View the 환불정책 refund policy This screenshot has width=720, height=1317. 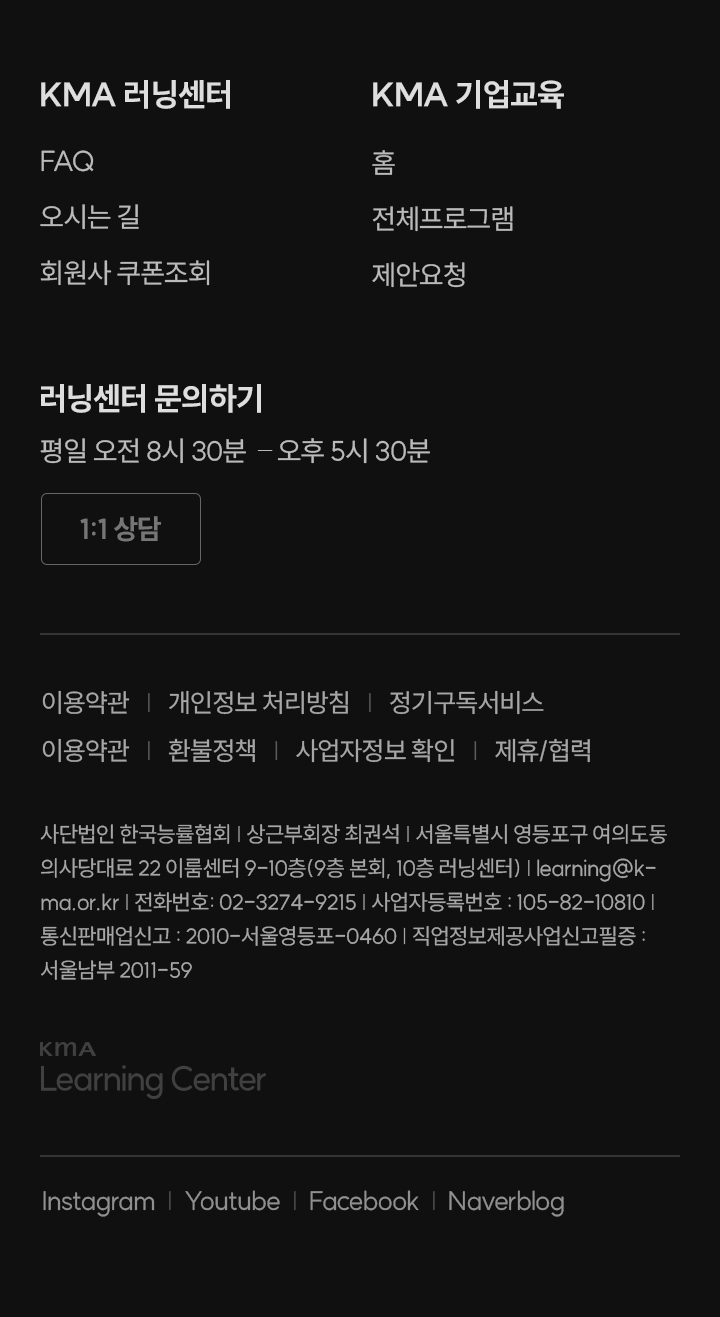212,751
